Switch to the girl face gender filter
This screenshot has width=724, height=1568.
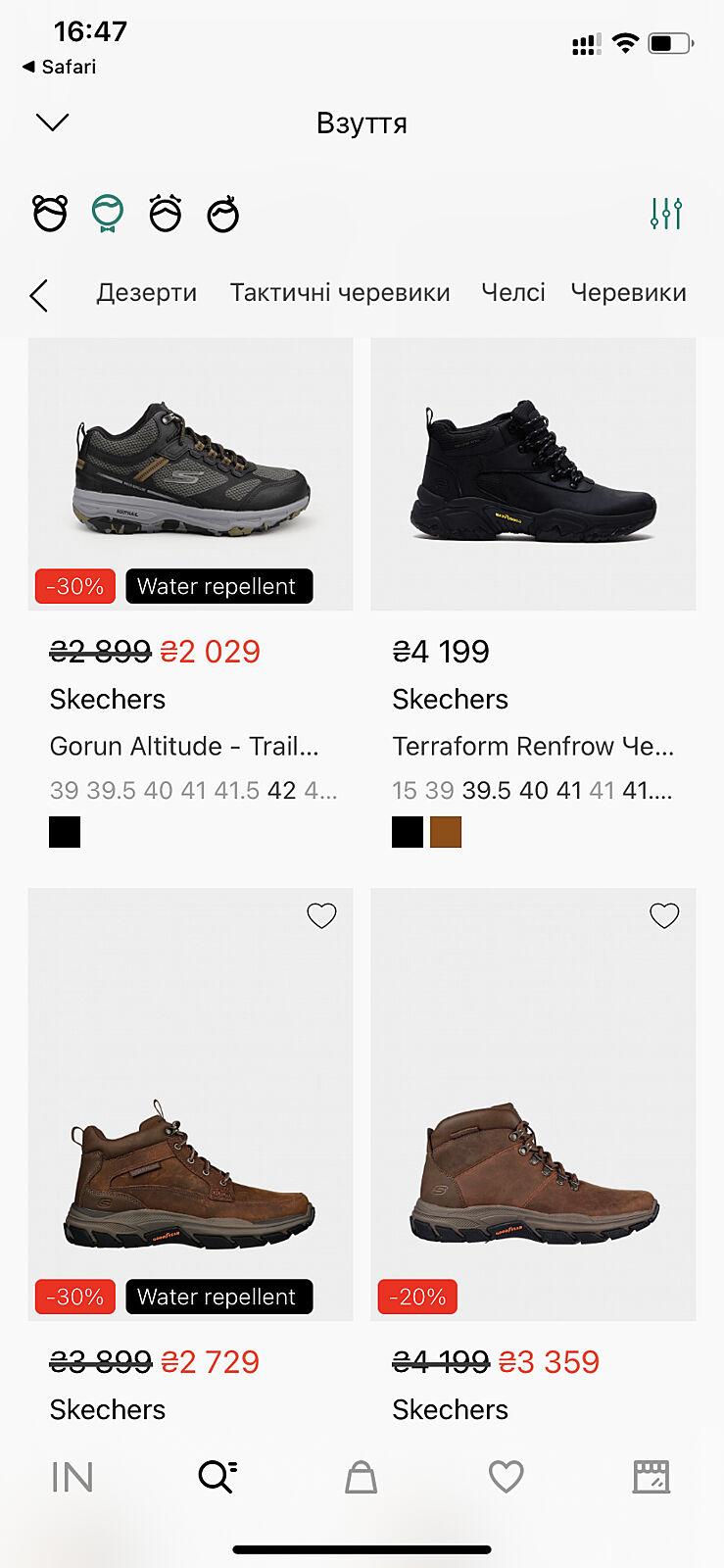[166, 213]
